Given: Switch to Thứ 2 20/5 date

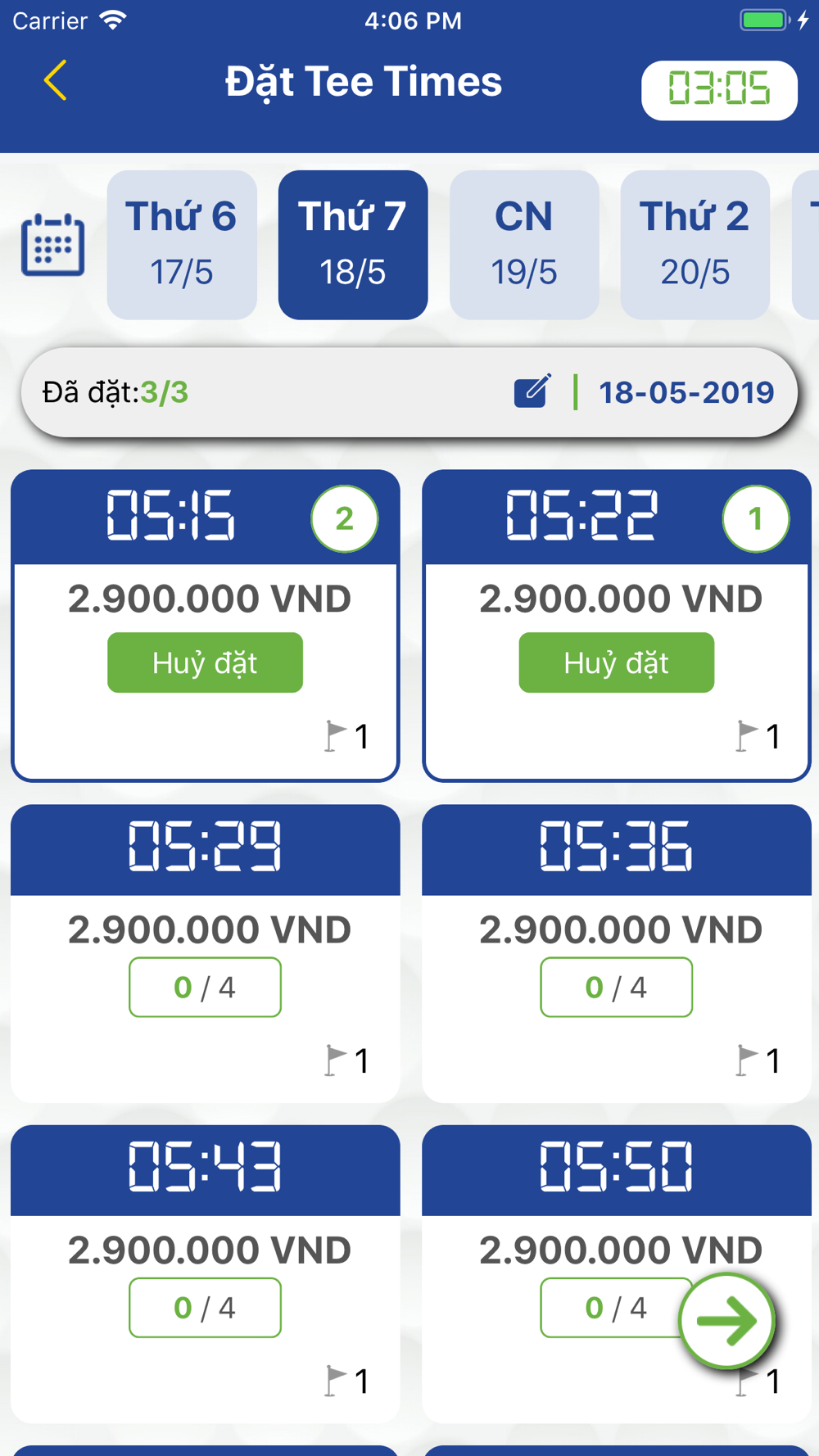Looking at the screenshot, I should pyautogui.click(x=695, y=245).
